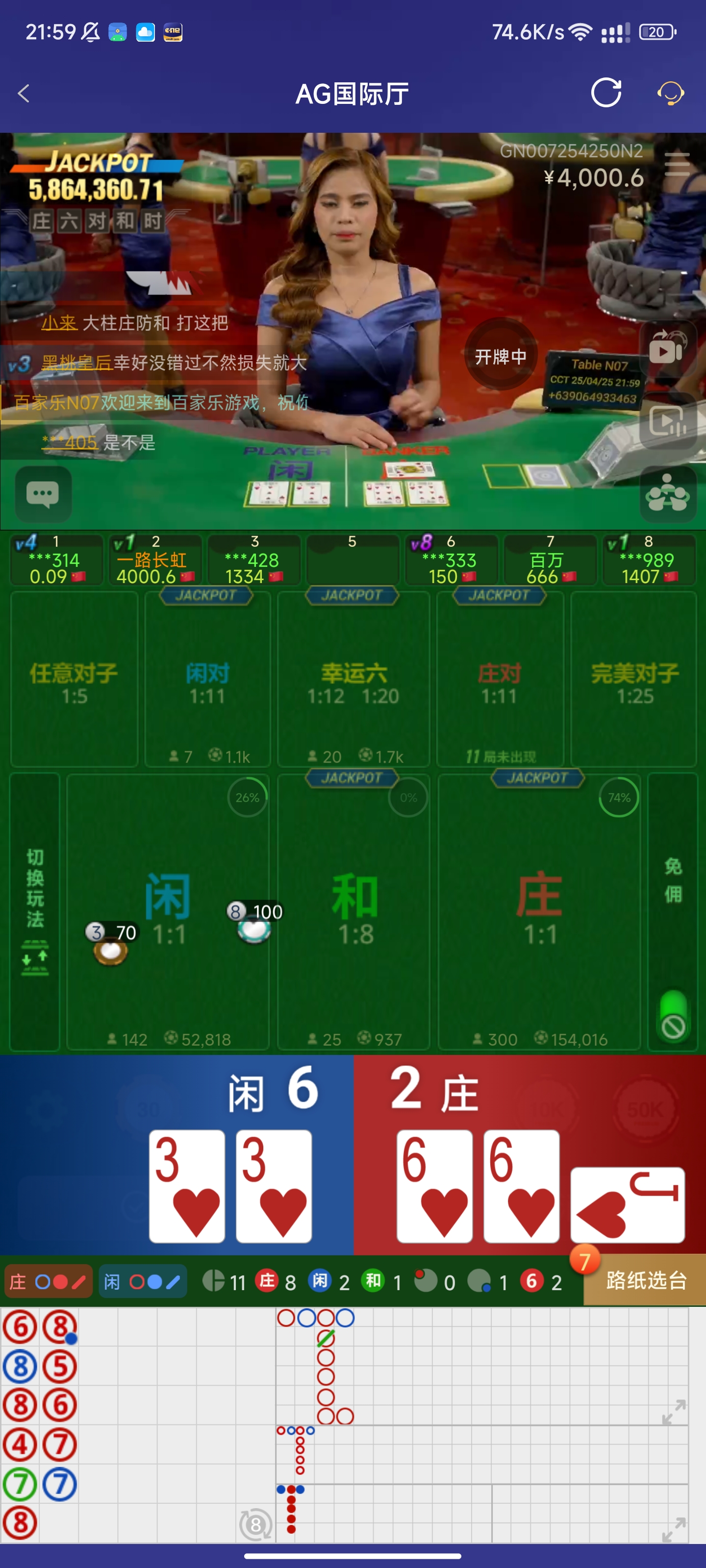Tap the 闲 ask-road prediction button
The width and height of the screenshot is (706, 1568).
point(143,1282)
